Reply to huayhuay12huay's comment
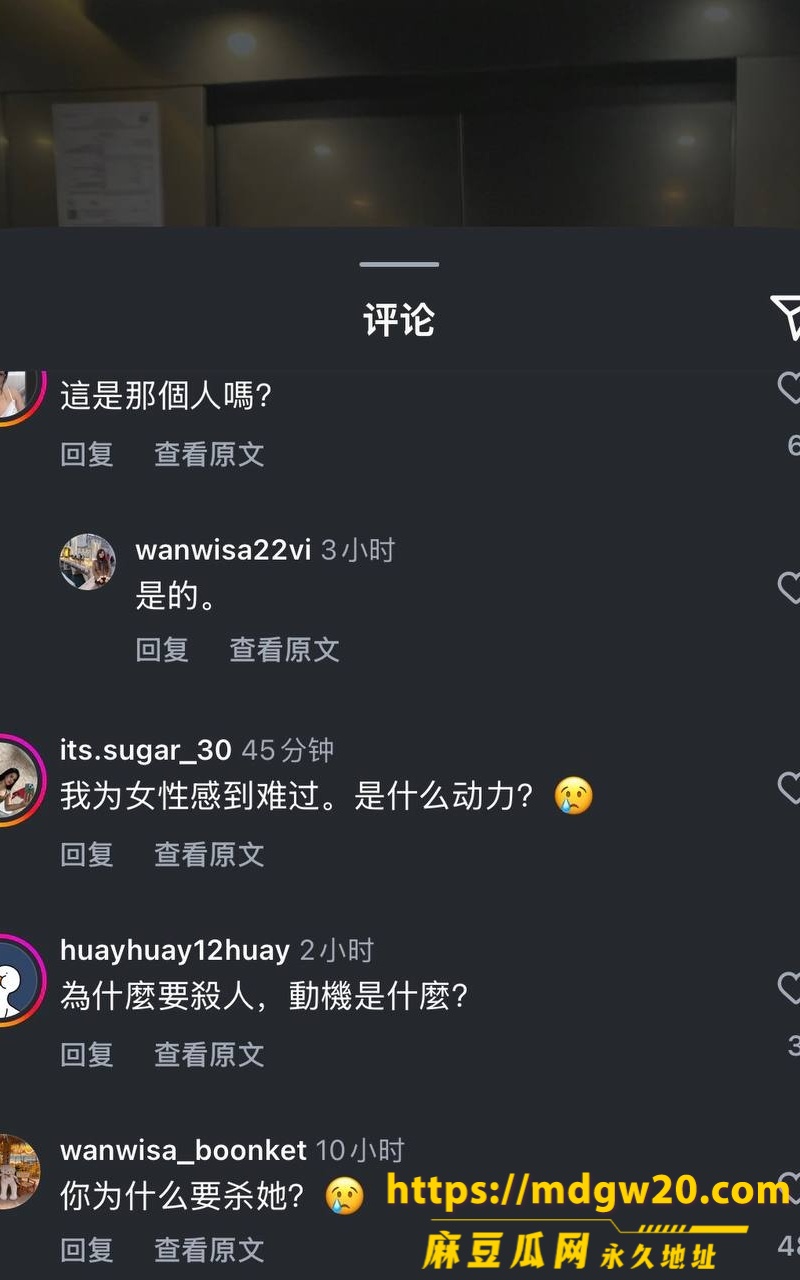This screenshot has height=1280, width=800. click(87, 1054)
